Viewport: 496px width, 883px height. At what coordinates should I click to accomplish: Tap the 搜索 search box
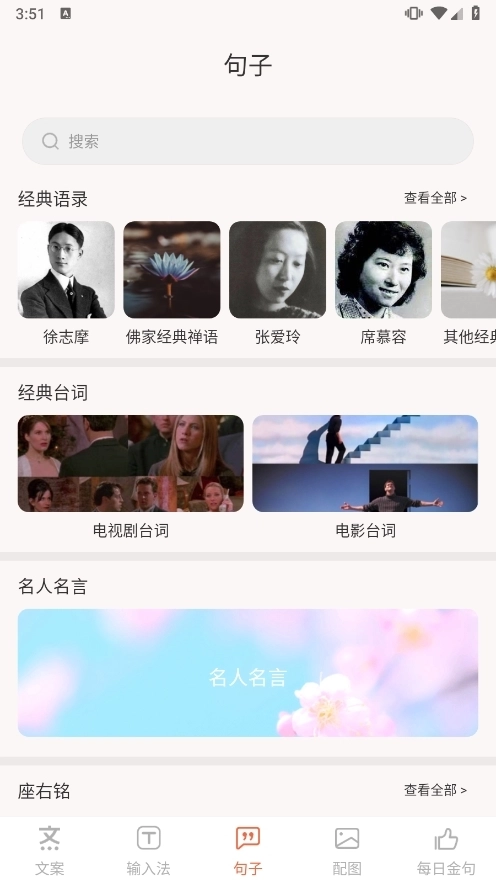click(248, 141)
